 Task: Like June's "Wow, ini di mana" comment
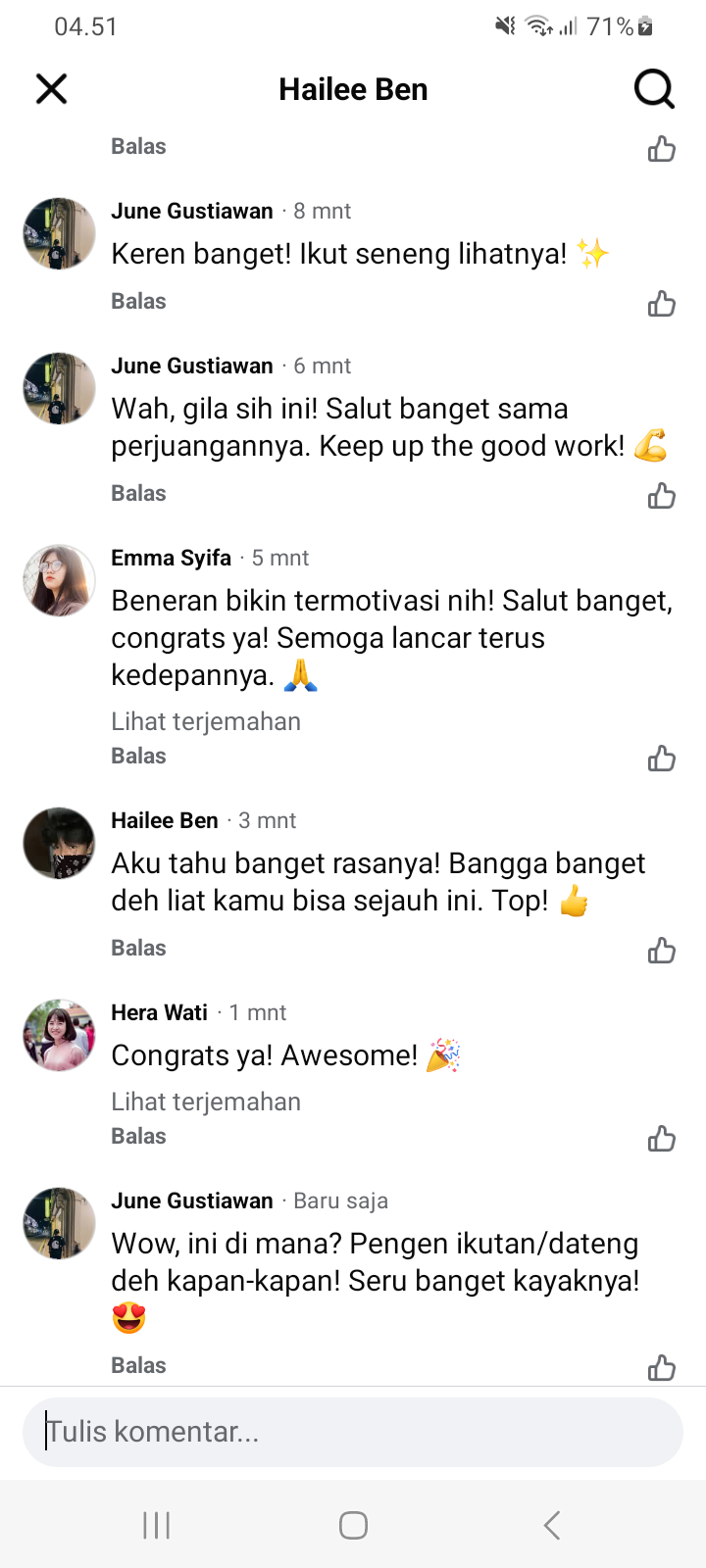(662, 1367)
